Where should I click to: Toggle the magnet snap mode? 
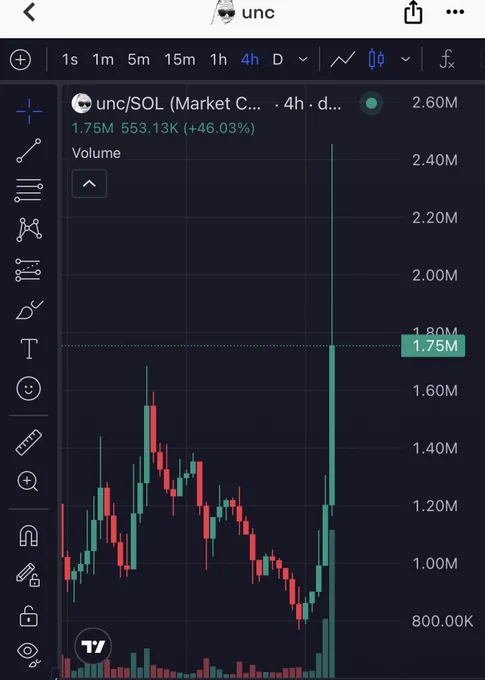pos(29,536)
